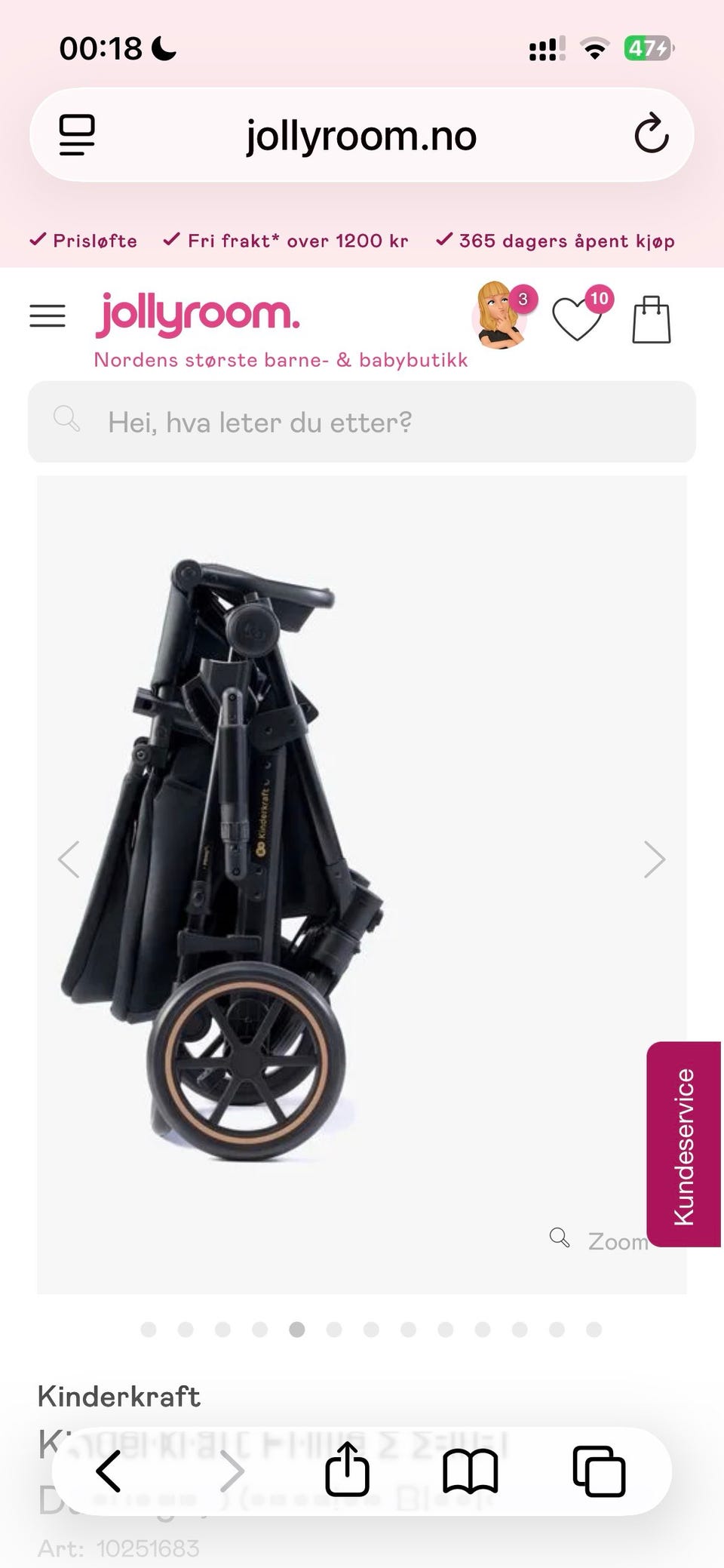Zoom in on the product image
724x1568 pixels.
pyautogui.click(x=599, y=1241)
